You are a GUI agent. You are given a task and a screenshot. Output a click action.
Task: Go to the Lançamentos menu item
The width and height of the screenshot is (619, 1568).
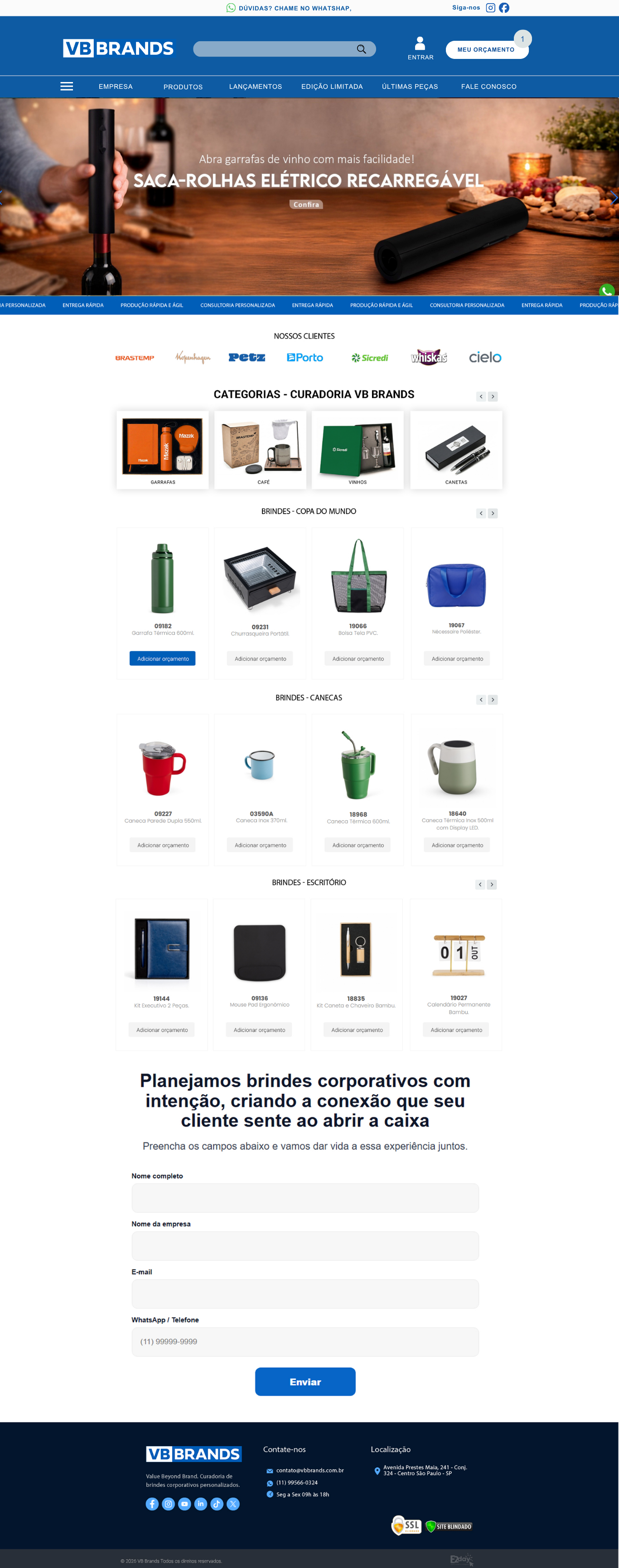click(x=255, y=87)
